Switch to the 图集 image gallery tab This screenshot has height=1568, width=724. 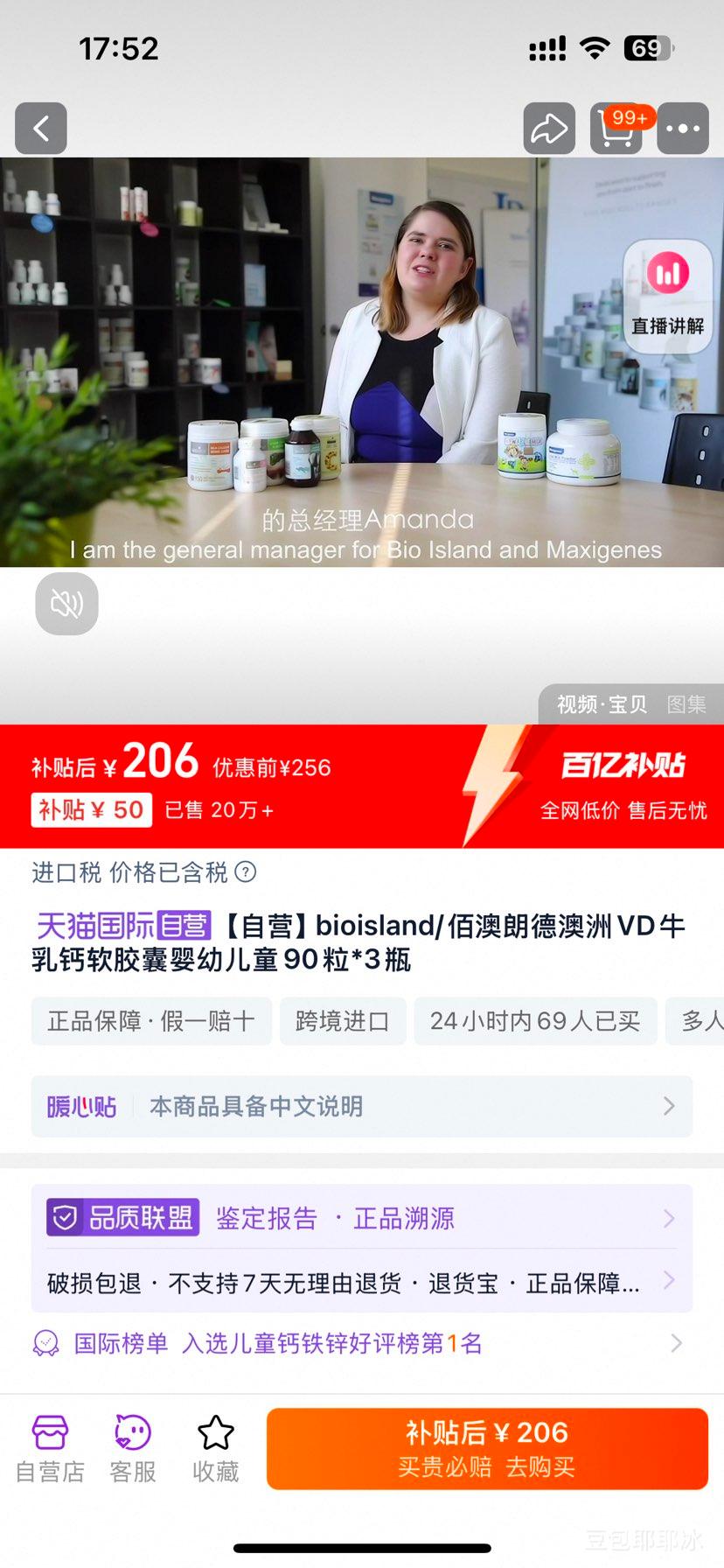688,705
